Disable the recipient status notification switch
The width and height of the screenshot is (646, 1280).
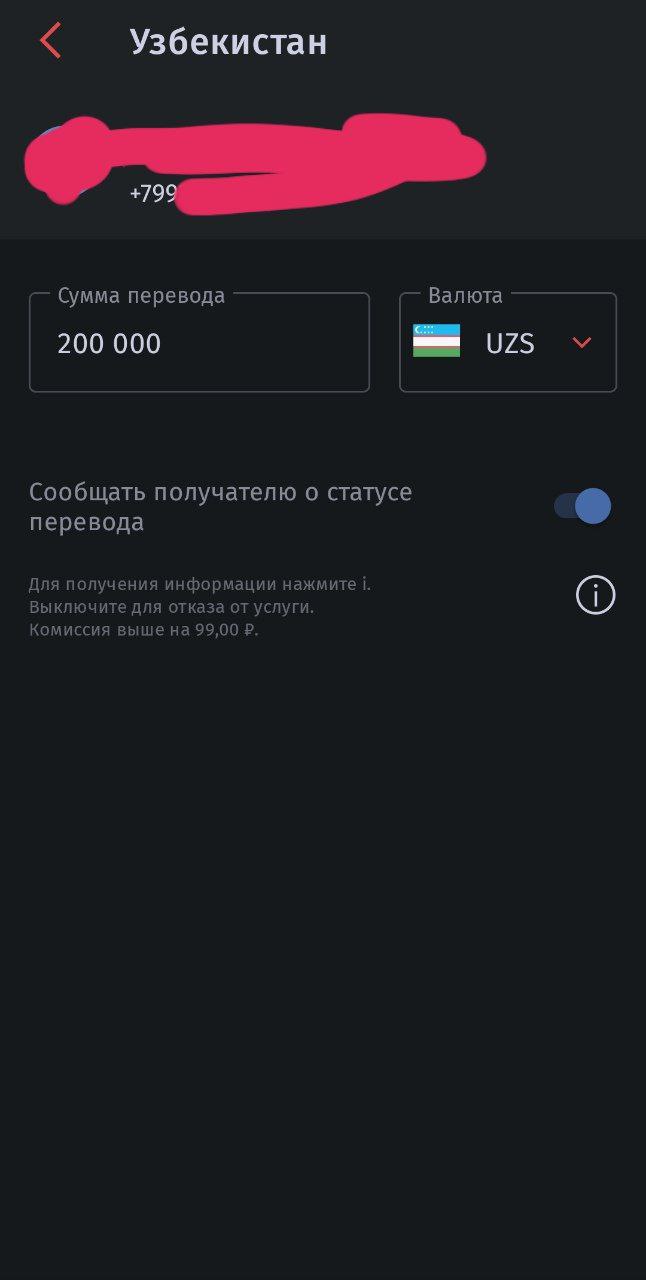click(x=583, y=506)
